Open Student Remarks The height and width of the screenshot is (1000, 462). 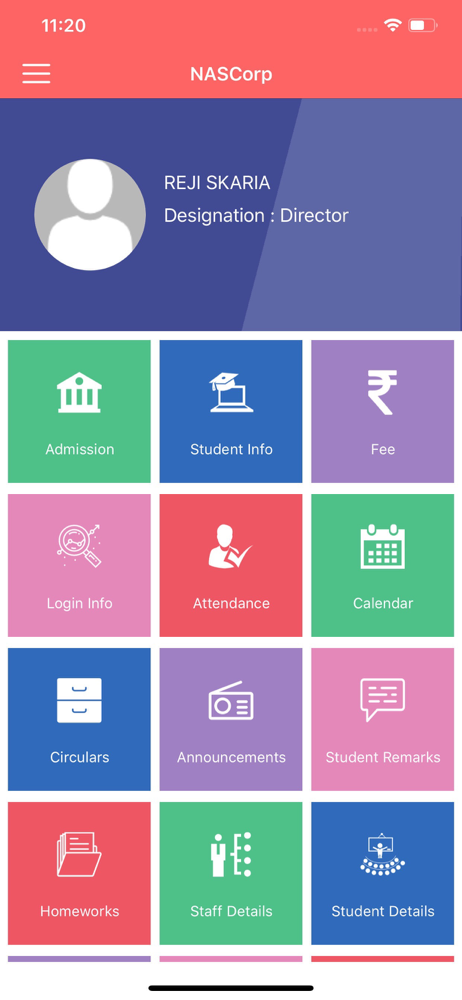click(x=383, y=719)
